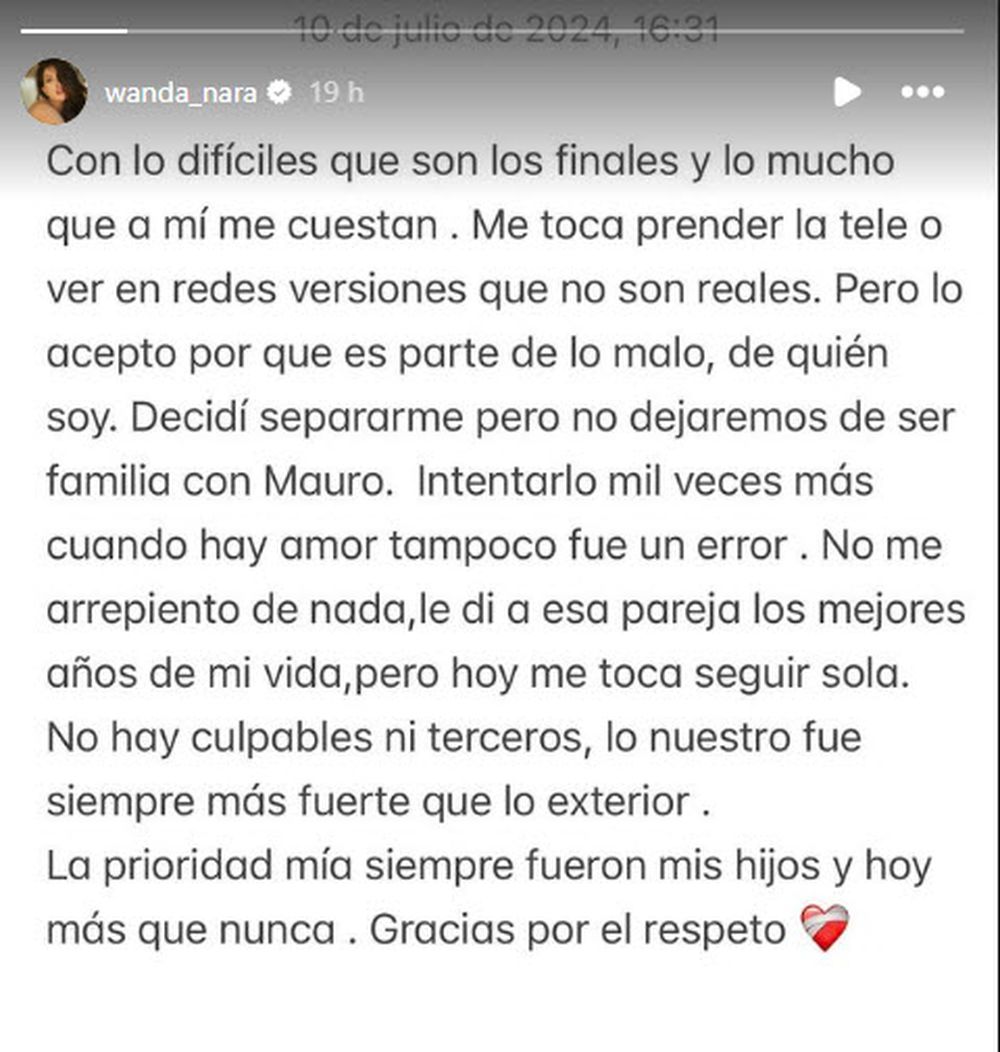Resume story playback with play button

coord(847,93)
